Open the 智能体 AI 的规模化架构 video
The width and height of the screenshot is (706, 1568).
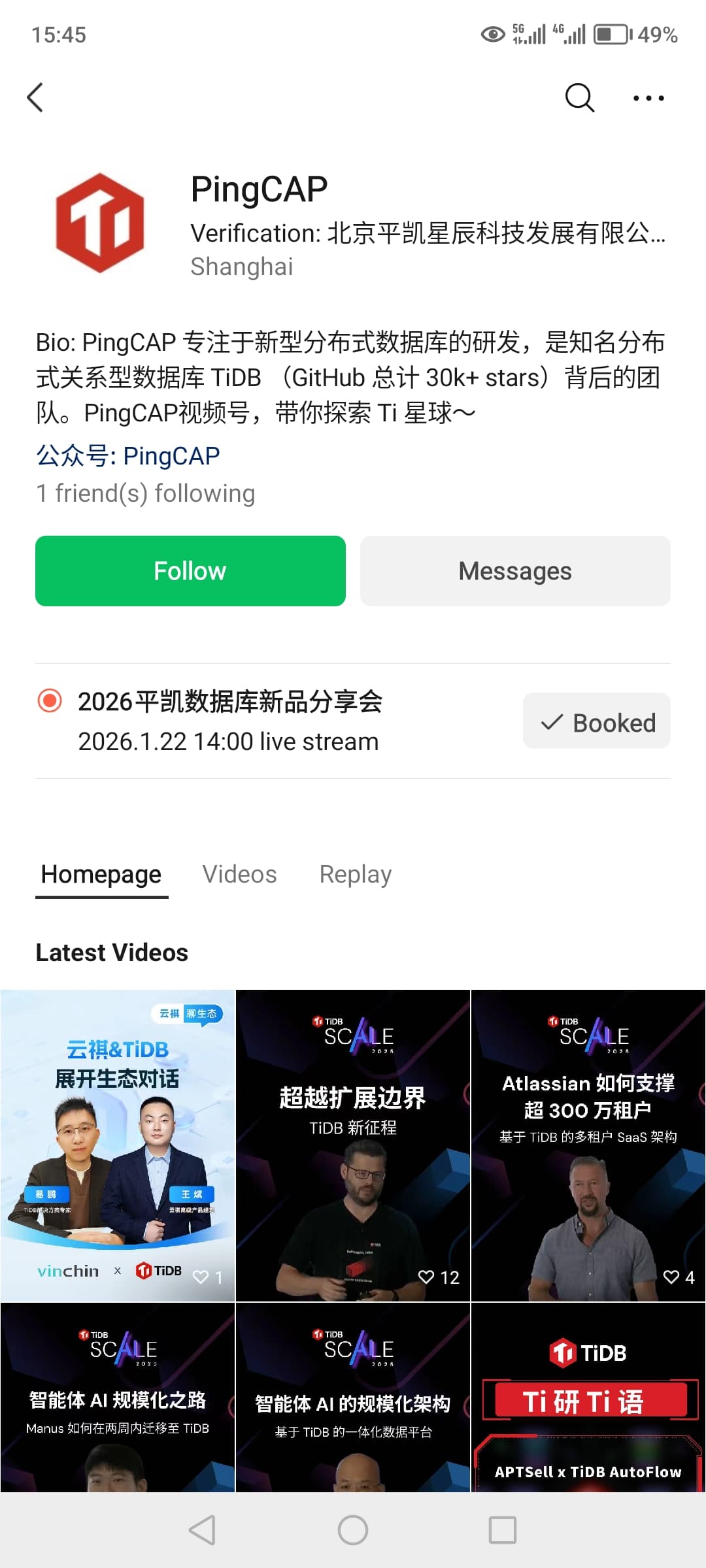pos(353,1398)
